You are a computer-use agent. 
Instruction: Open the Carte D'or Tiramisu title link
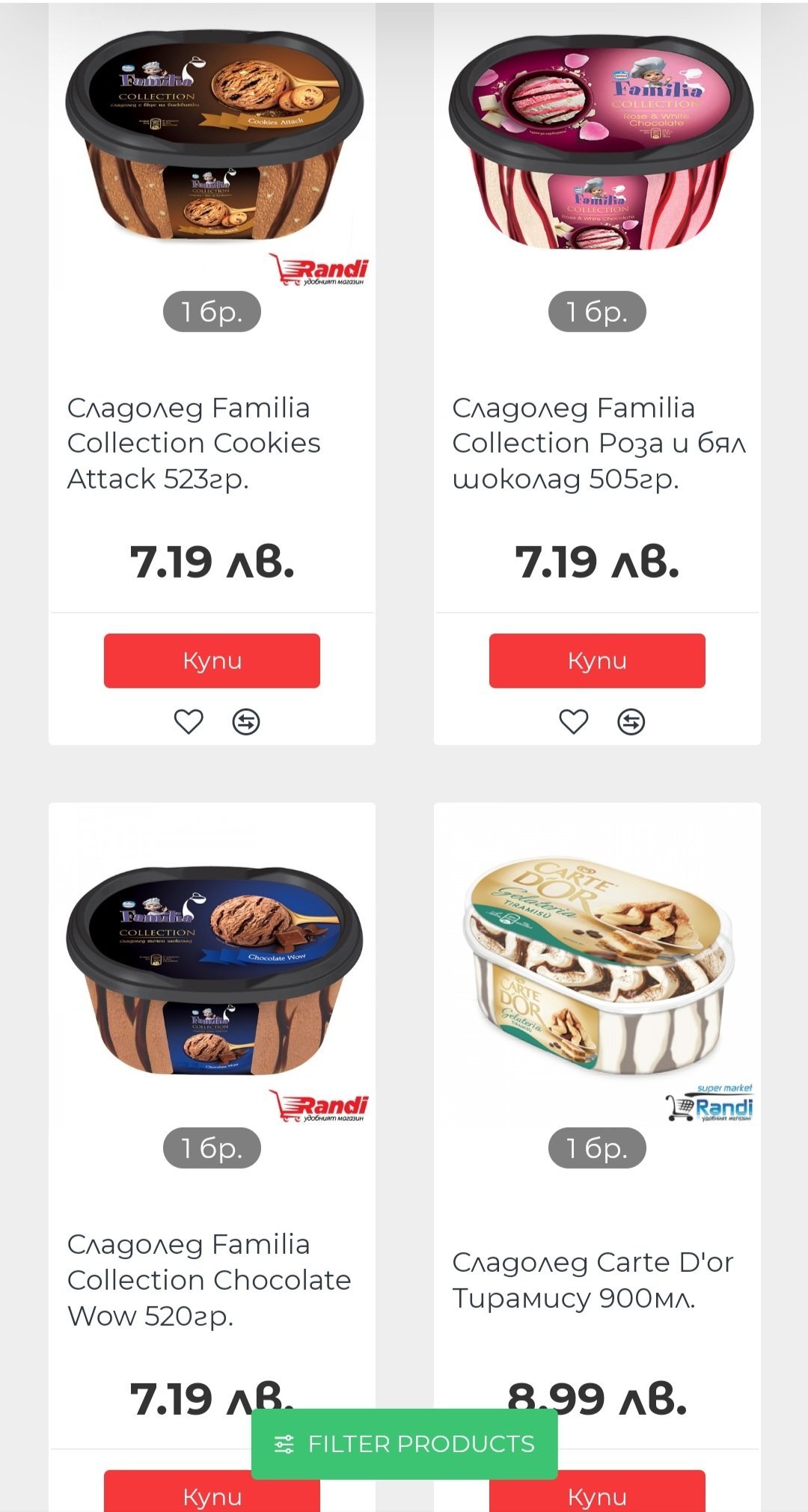591,1280
